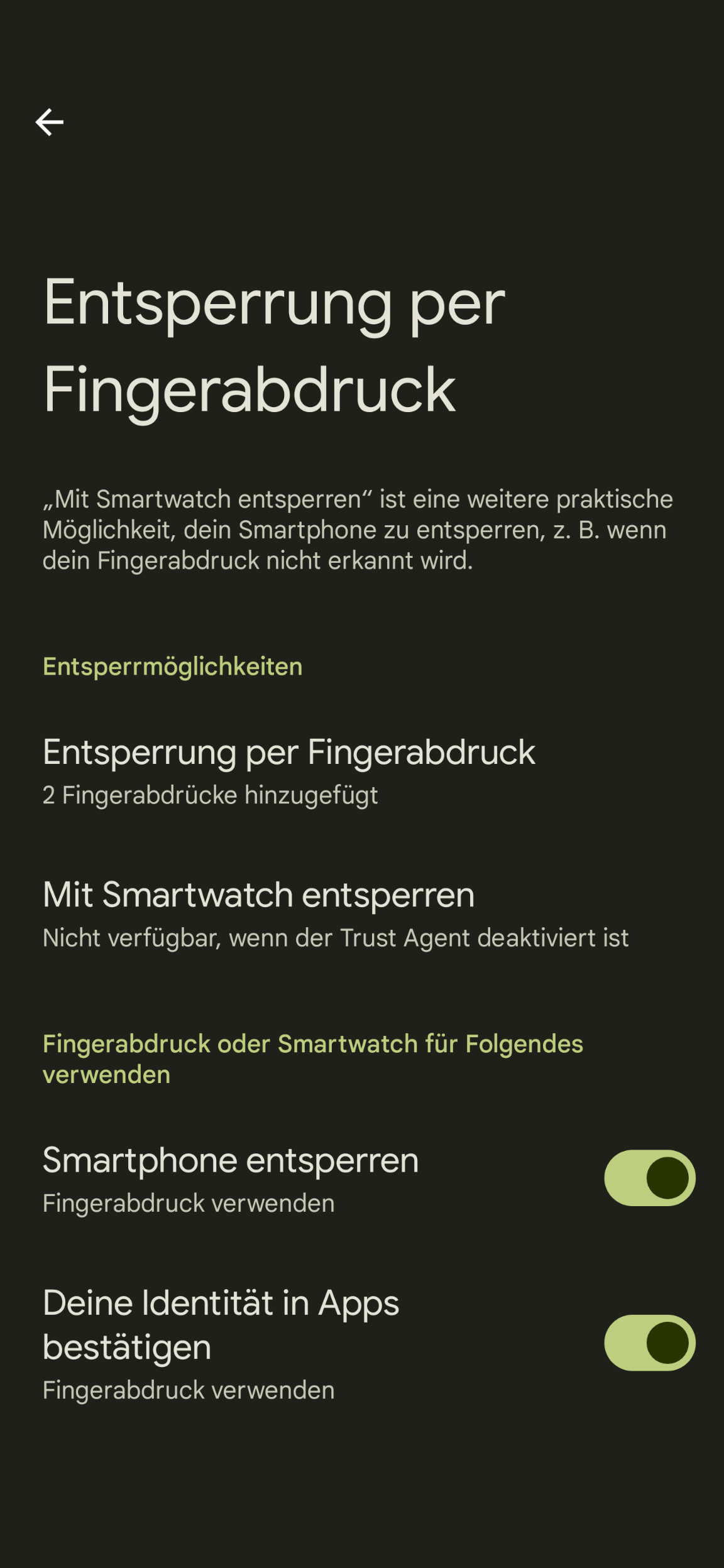Tap the back arrow to return
The width and height of the screenshot is (724, 1568).
50,121
